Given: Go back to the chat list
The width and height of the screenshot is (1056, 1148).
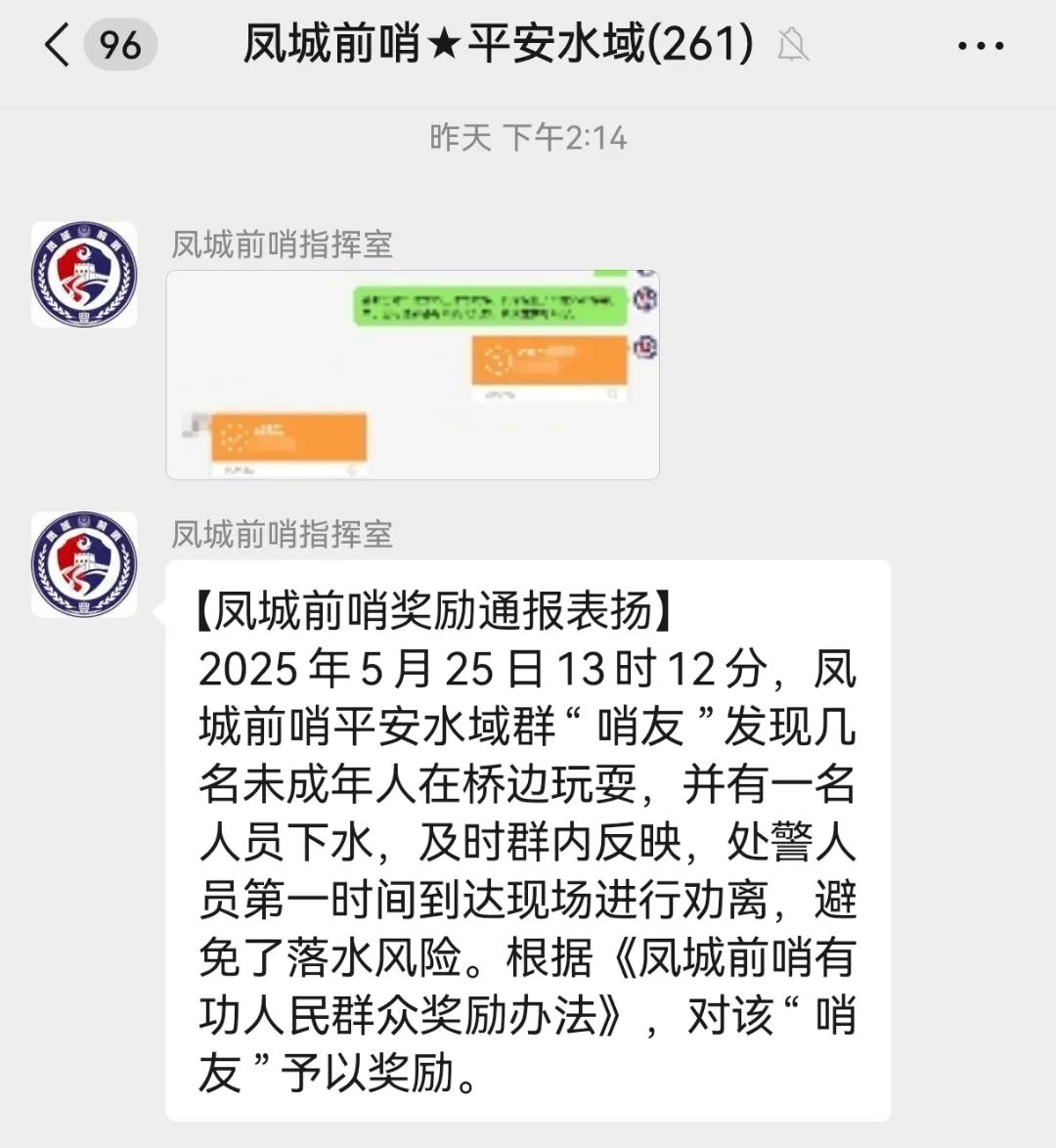Looking at the screenshot, I should 59,45.
